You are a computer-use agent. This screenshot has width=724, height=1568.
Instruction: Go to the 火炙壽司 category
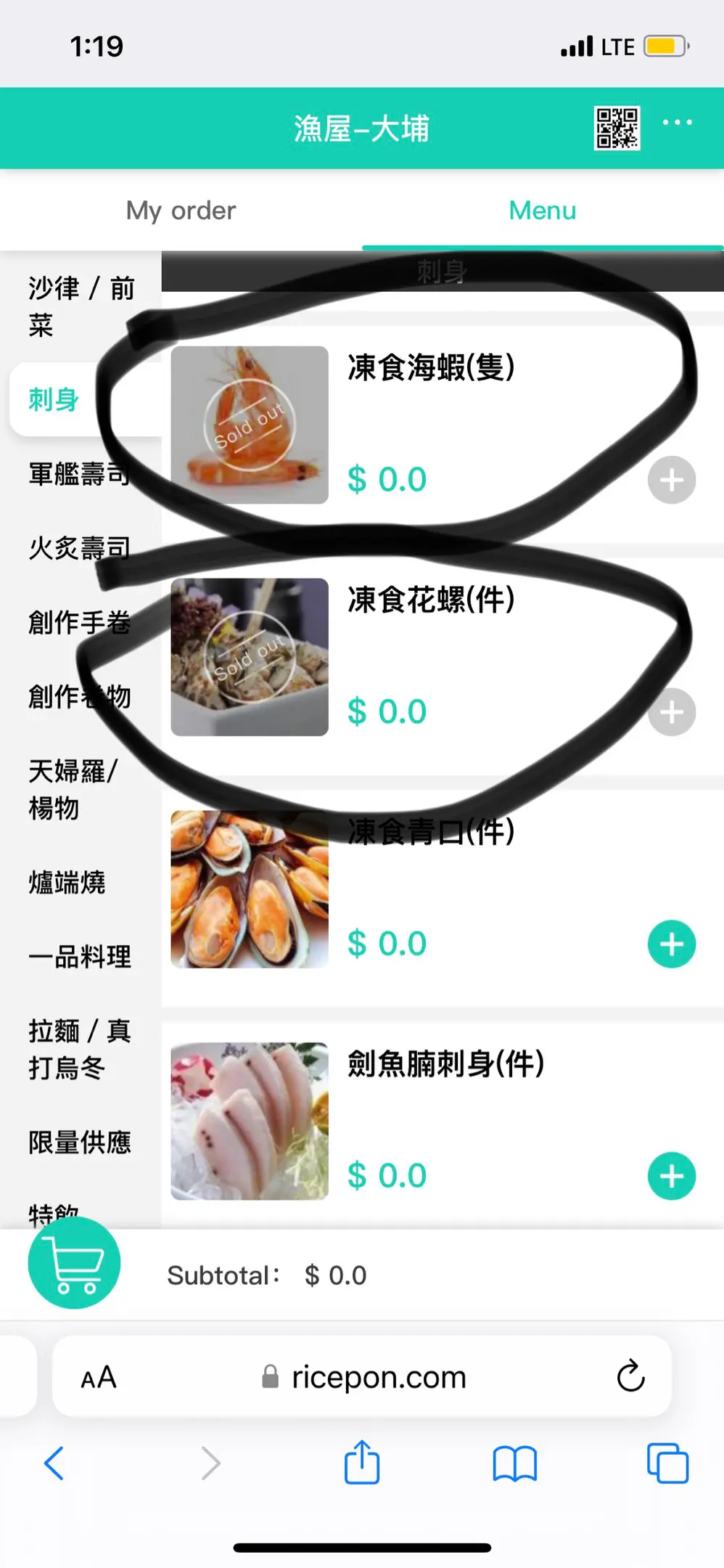(79, 548)
